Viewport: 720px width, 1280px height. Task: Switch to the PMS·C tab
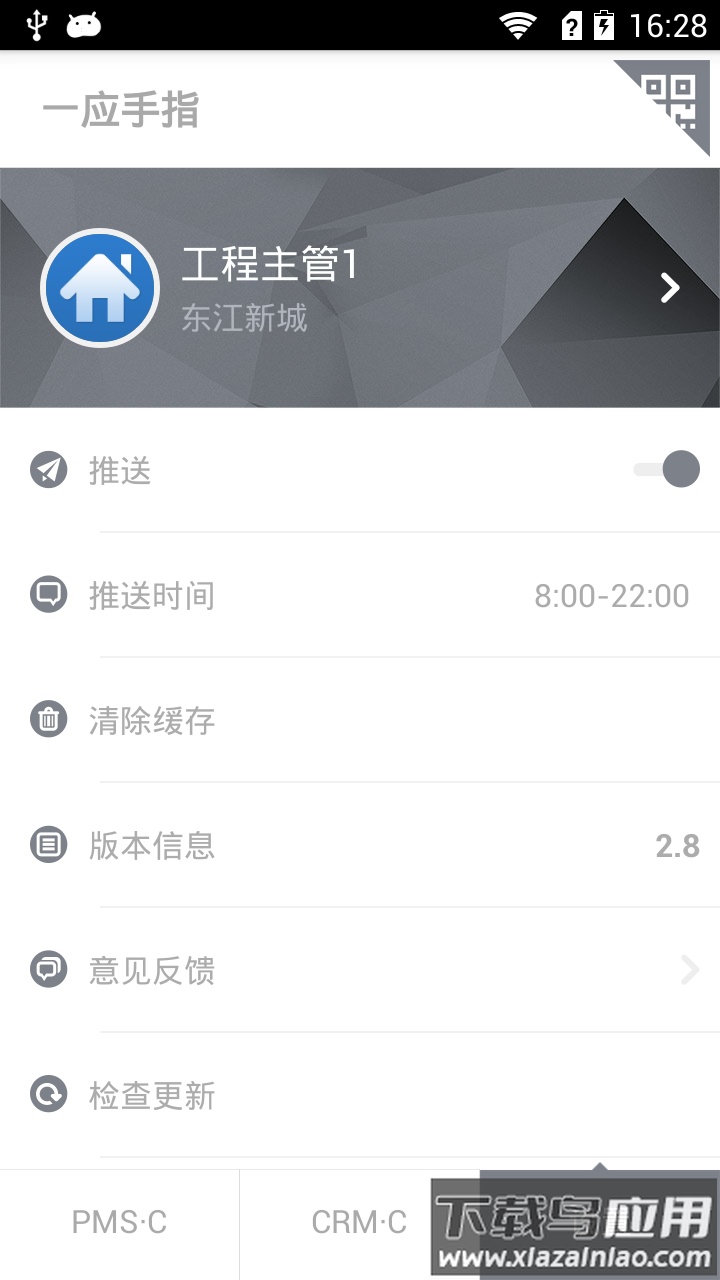pyautogui.click(x=119, y=1222)
